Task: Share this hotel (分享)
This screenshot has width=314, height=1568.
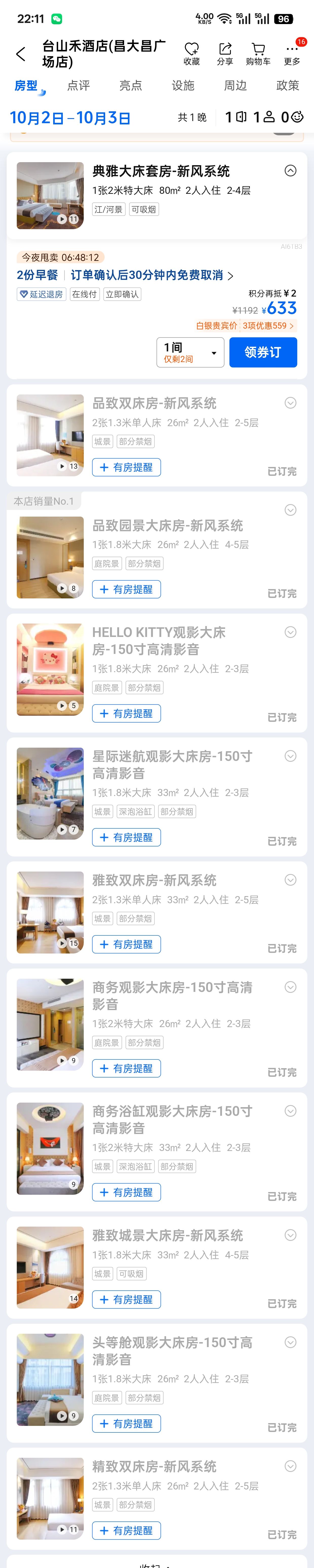Action: [x=225, y=53]
